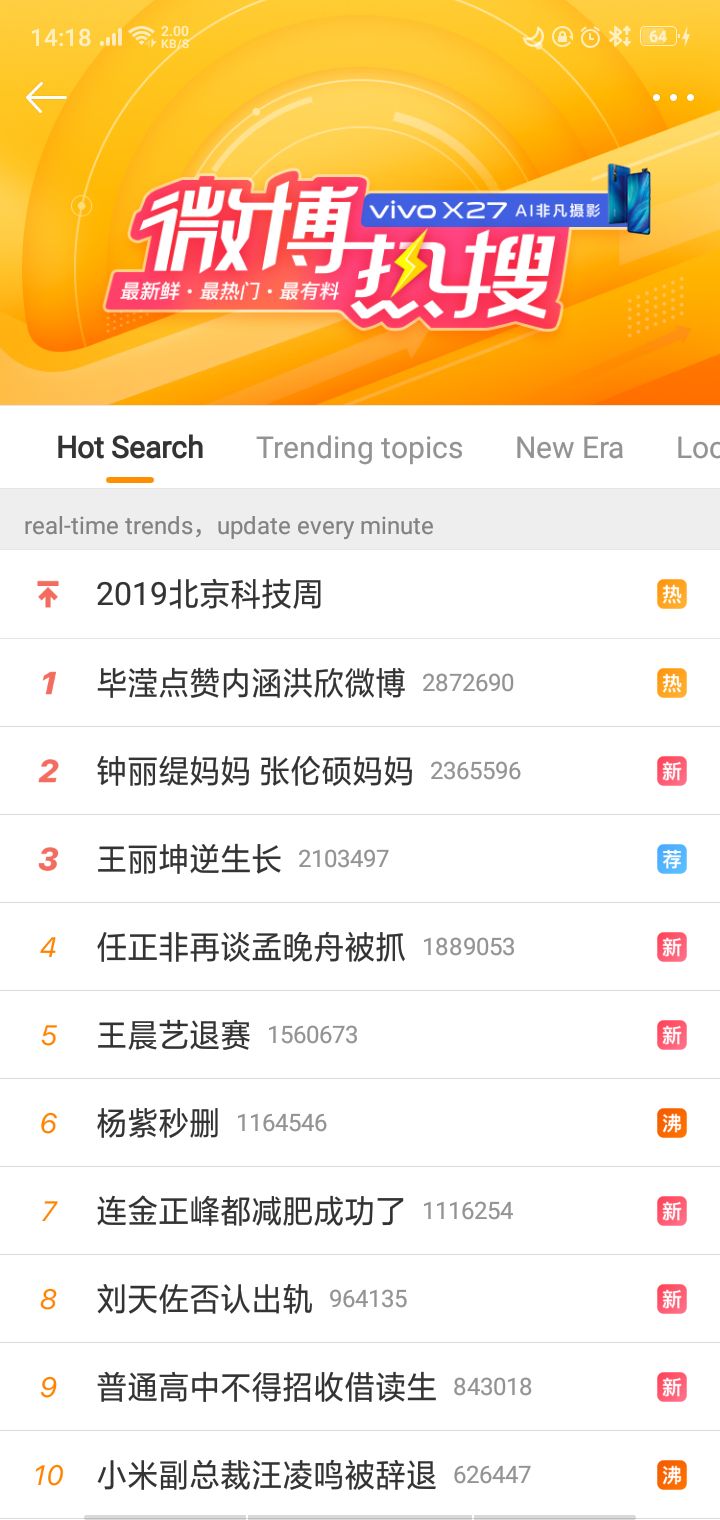Open the trend 连金正峰都减肥成功了
This screenshot has width=720, height=1520.
click(251, 1211)
